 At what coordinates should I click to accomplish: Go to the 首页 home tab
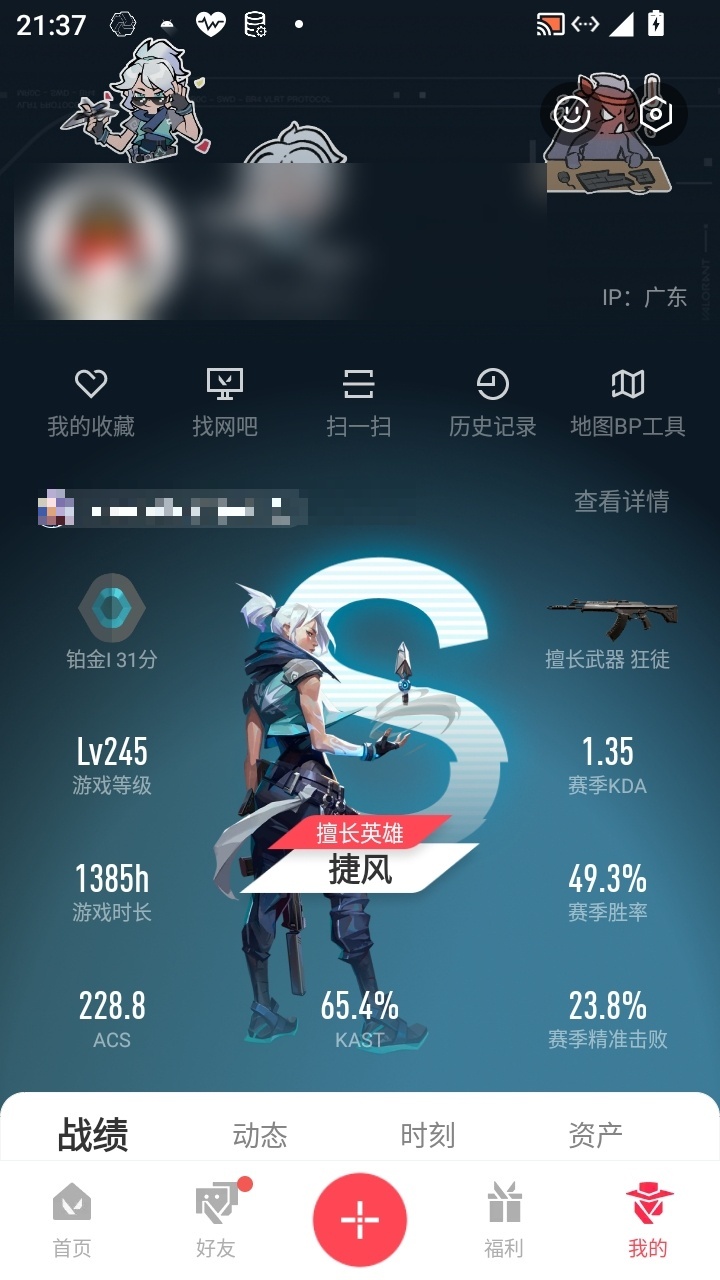click(72, 1219)
